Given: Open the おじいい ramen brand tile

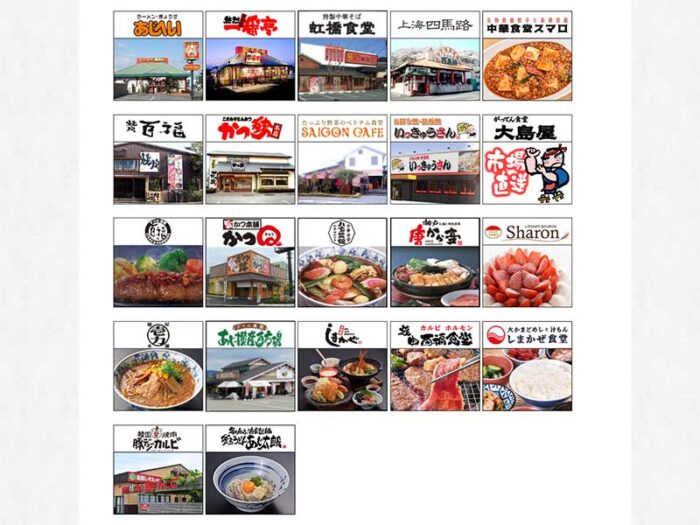Looking at the screenshot, I should click(158, 56).
